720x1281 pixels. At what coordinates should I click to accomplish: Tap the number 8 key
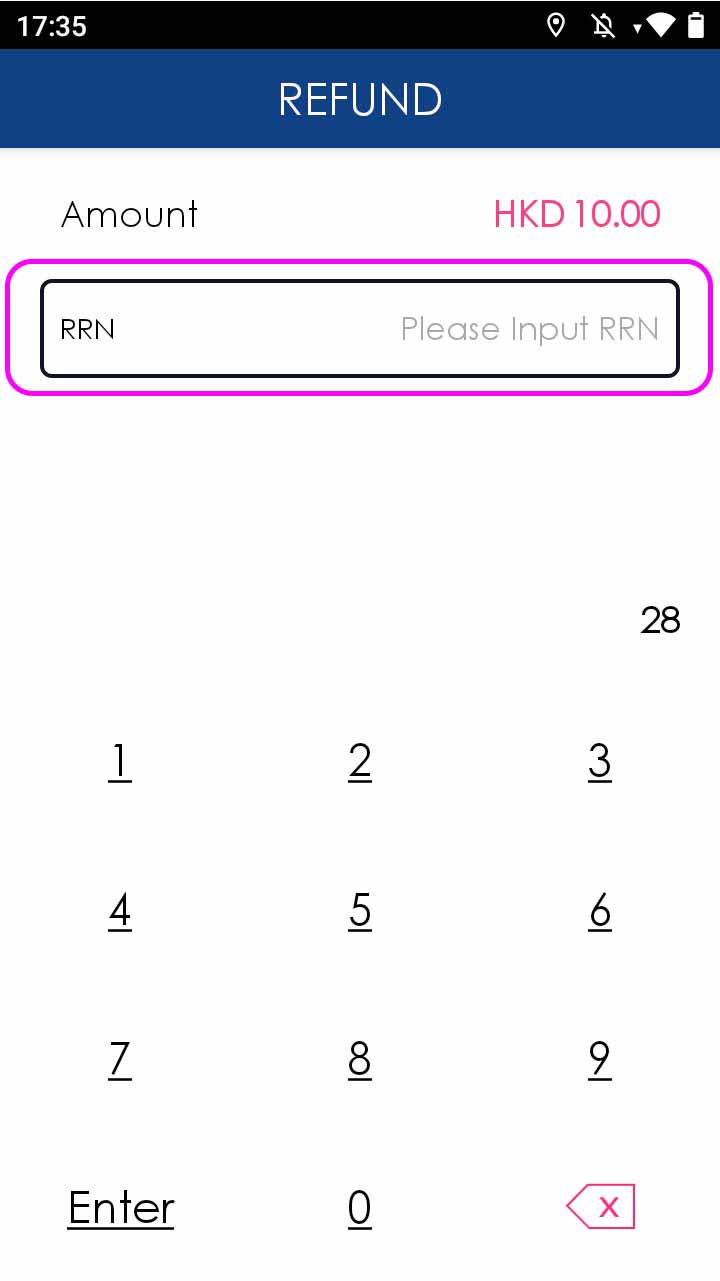tap(360, 1059)
